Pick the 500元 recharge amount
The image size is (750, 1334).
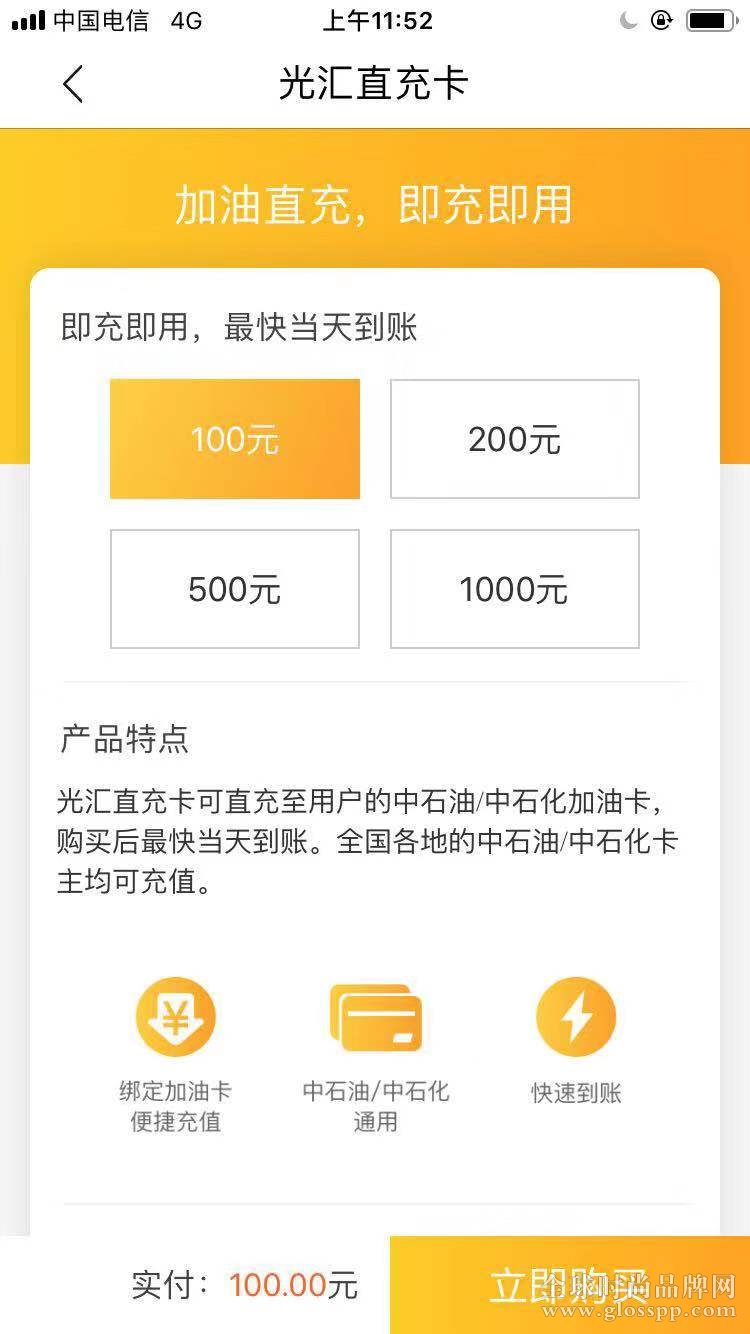click(x=235, y=589)
